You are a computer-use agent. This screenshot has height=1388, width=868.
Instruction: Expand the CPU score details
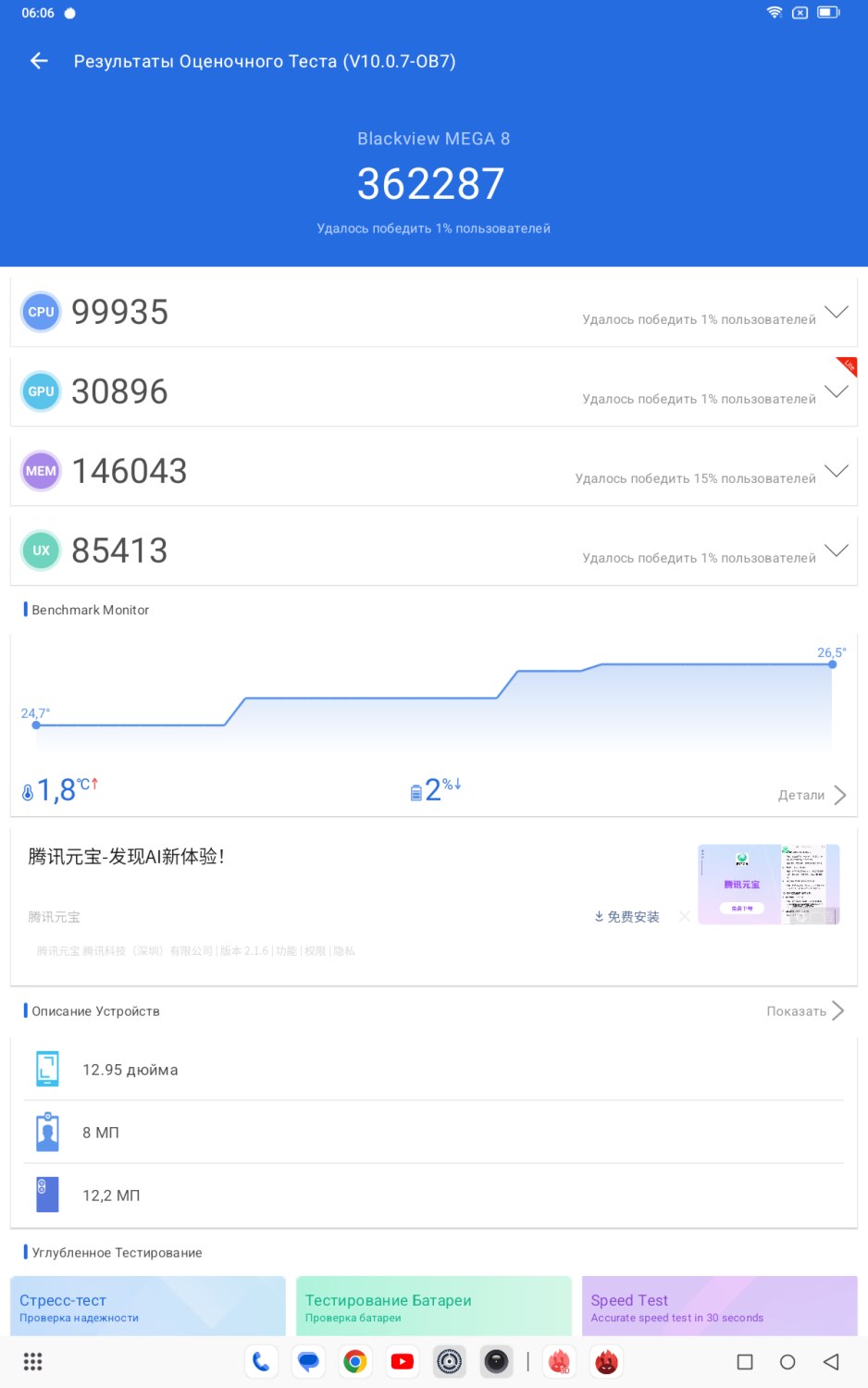point(836,312)
